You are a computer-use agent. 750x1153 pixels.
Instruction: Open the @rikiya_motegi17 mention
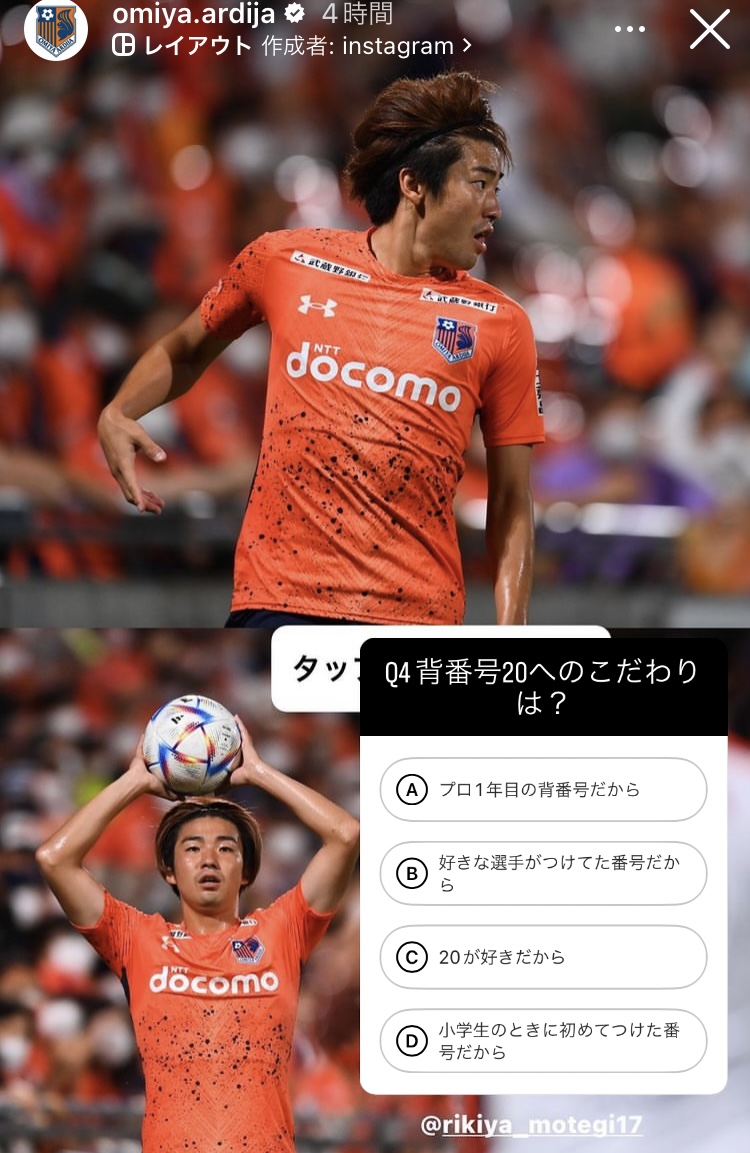(531, 1125)
